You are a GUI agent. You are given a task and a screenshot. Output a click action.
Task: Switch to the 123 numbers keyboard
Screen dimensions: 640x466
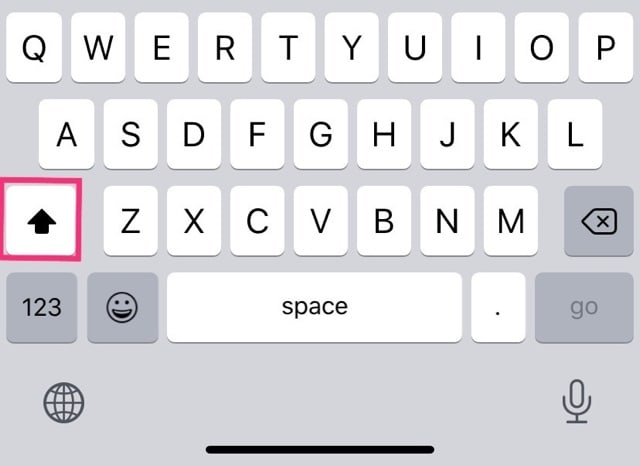pyautogui.click(x=41, y=307)
